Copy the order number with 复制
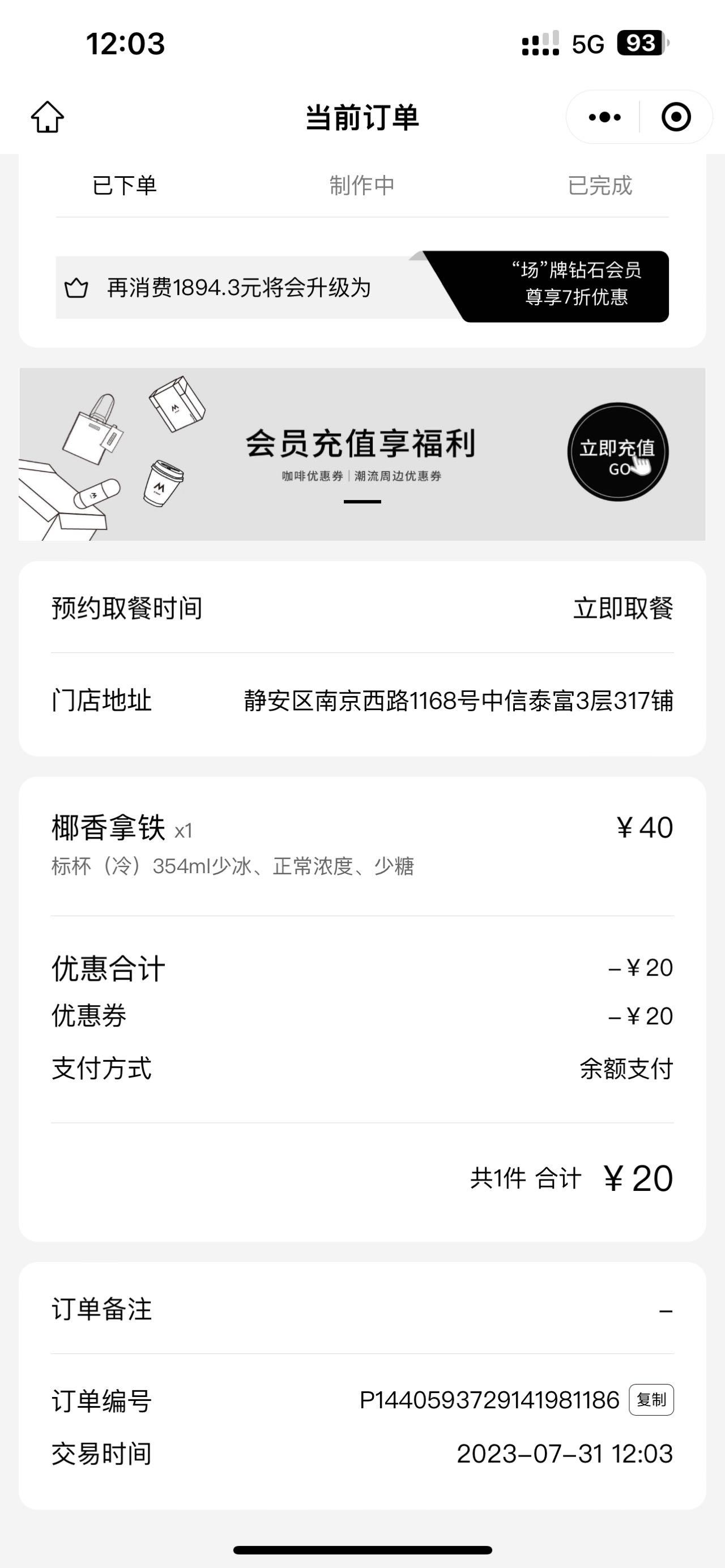 (x=651, y=1399)
